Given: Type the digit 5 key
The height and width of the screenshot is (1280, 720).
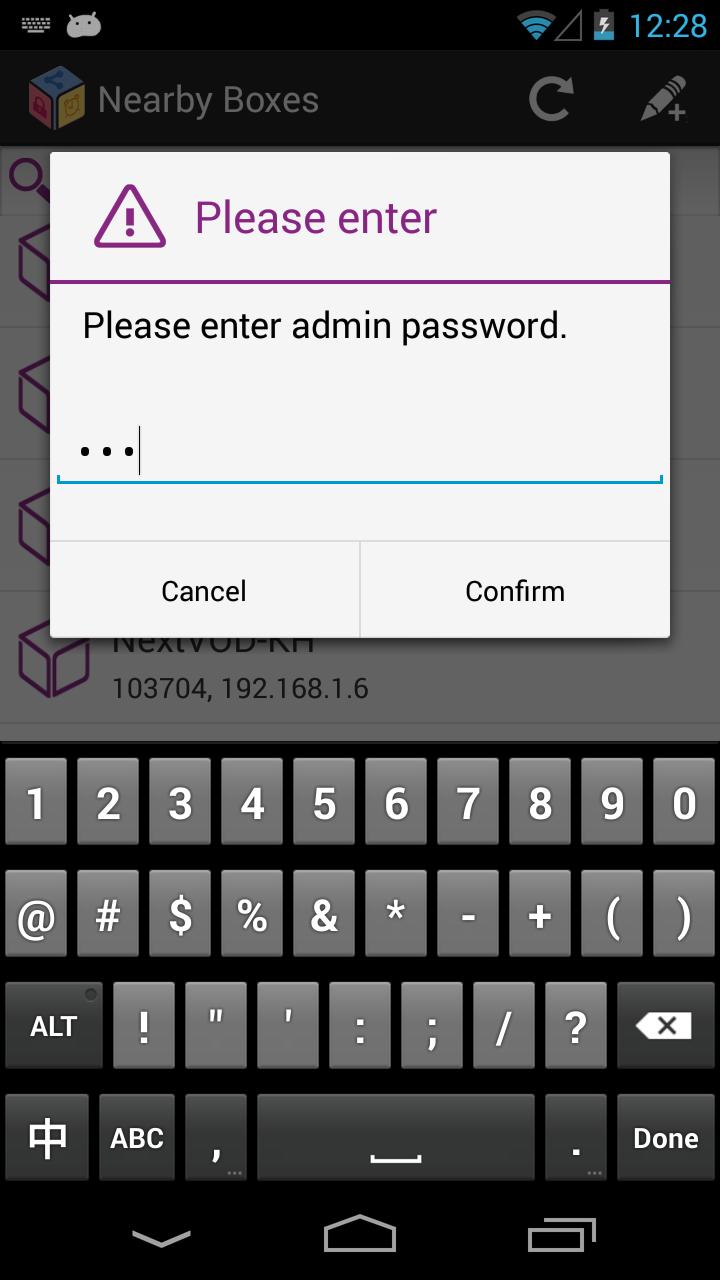Looking at the screenshot, I should [324, 802].
